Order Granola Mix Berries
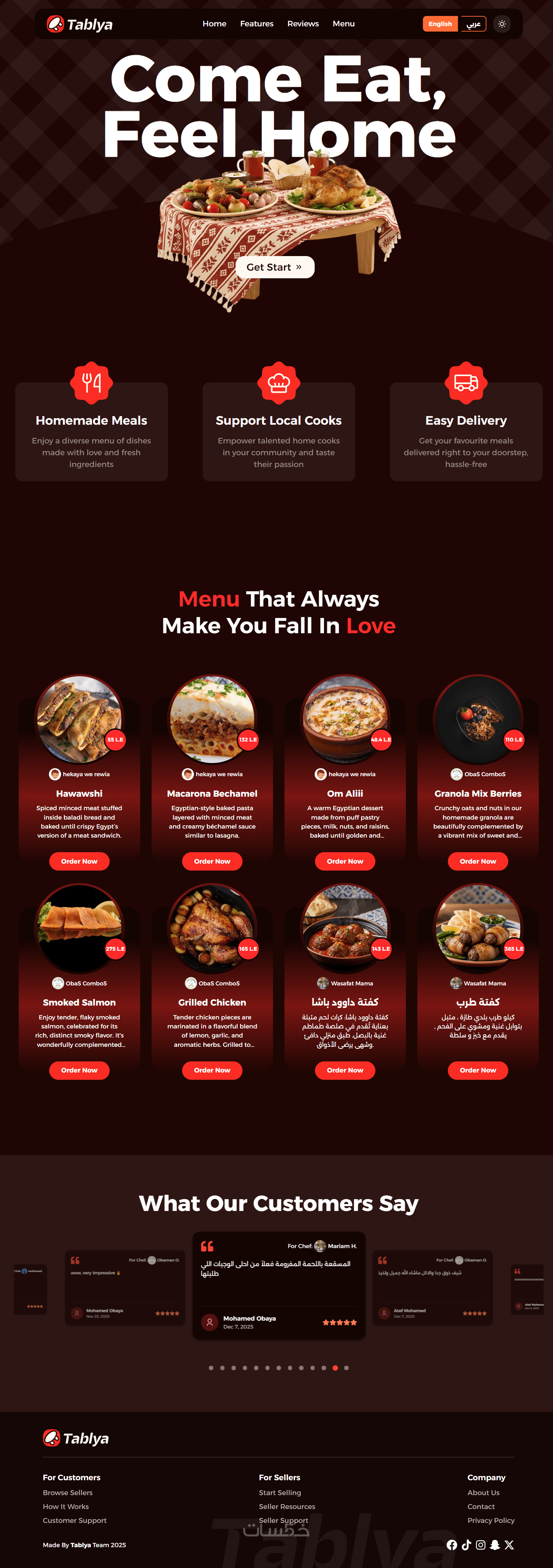Viewport: 553px width, 1568px height. pos(478,861)
